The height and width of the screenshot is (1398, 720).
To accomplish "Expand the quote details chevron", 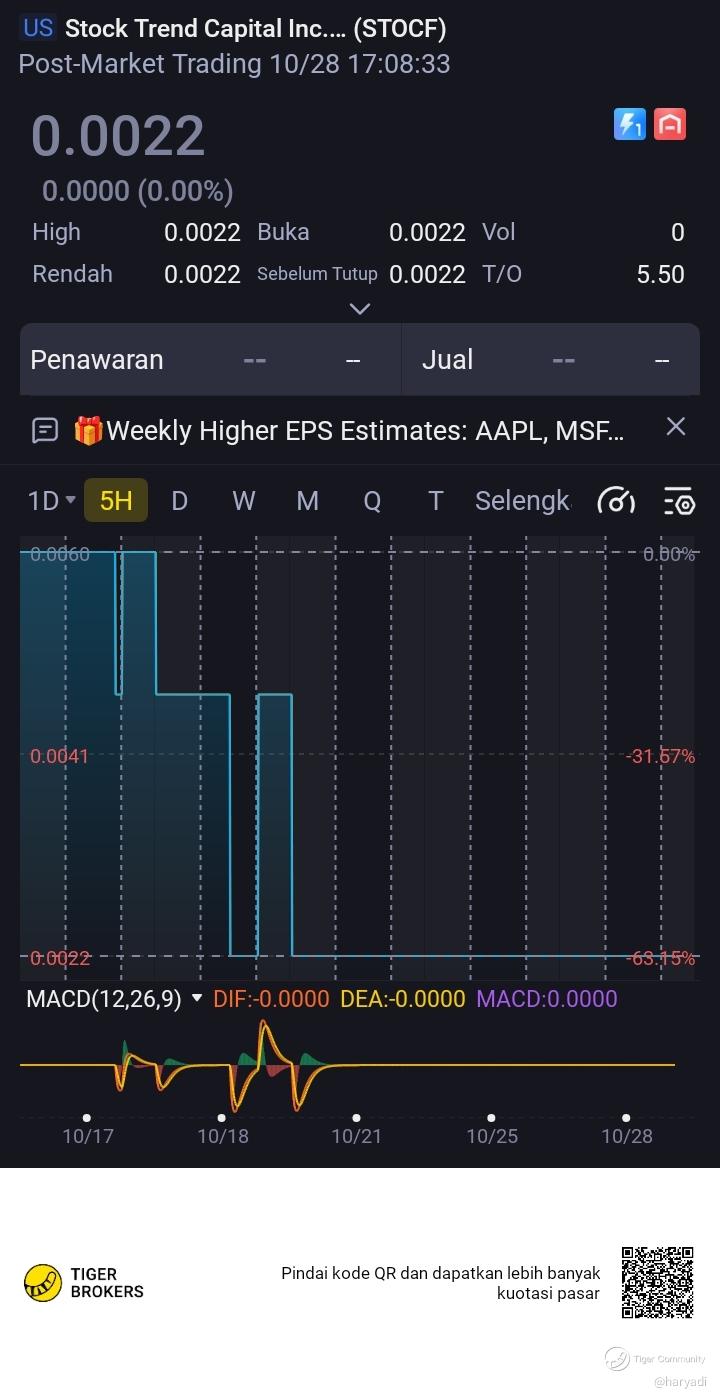I will 360,309.
